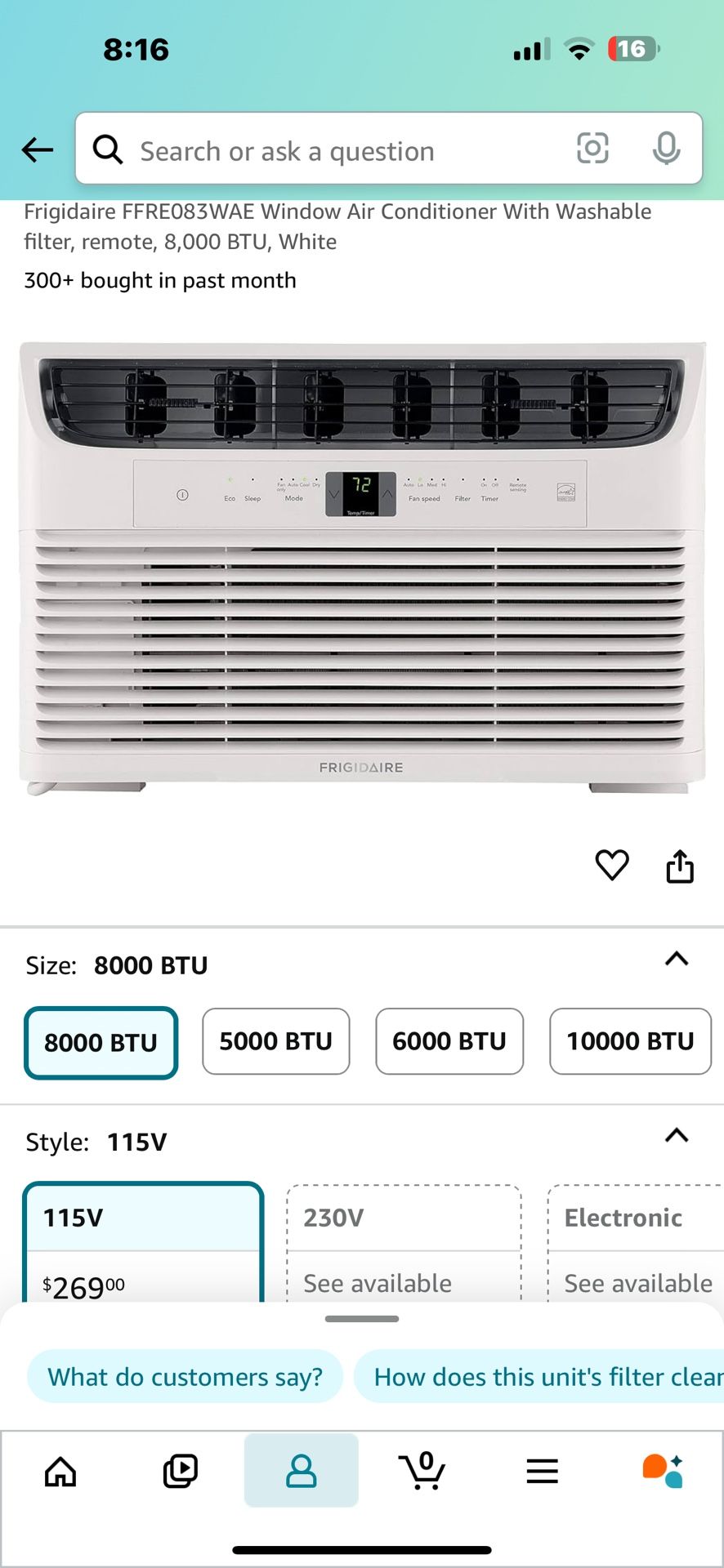Image resolution: width=724 pixels, height=1568 pixels.
Task: Tap the search or ask a question field
Action: pos(327,149)
